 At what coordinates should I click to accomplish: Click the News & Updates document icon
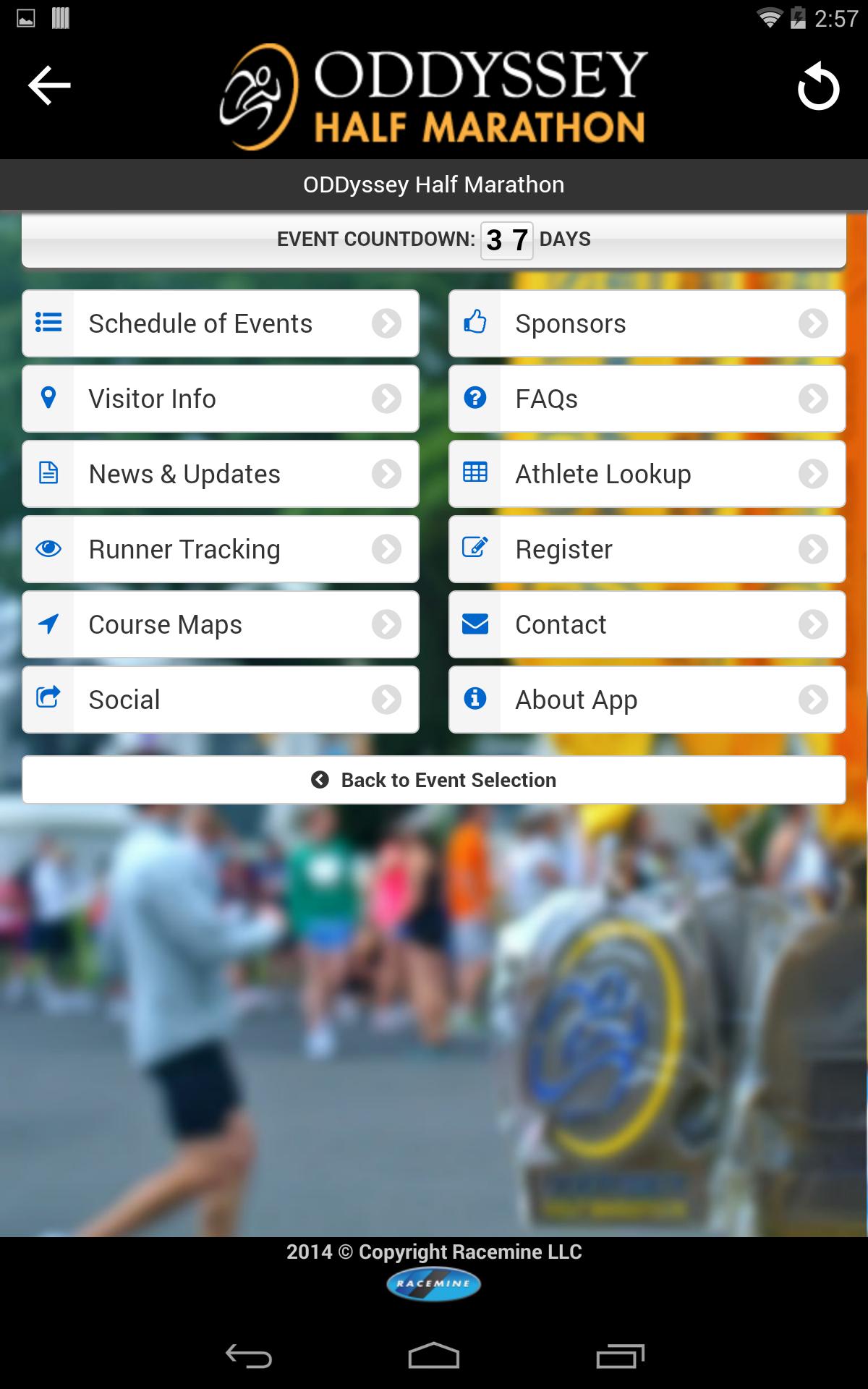click(47, 474)
